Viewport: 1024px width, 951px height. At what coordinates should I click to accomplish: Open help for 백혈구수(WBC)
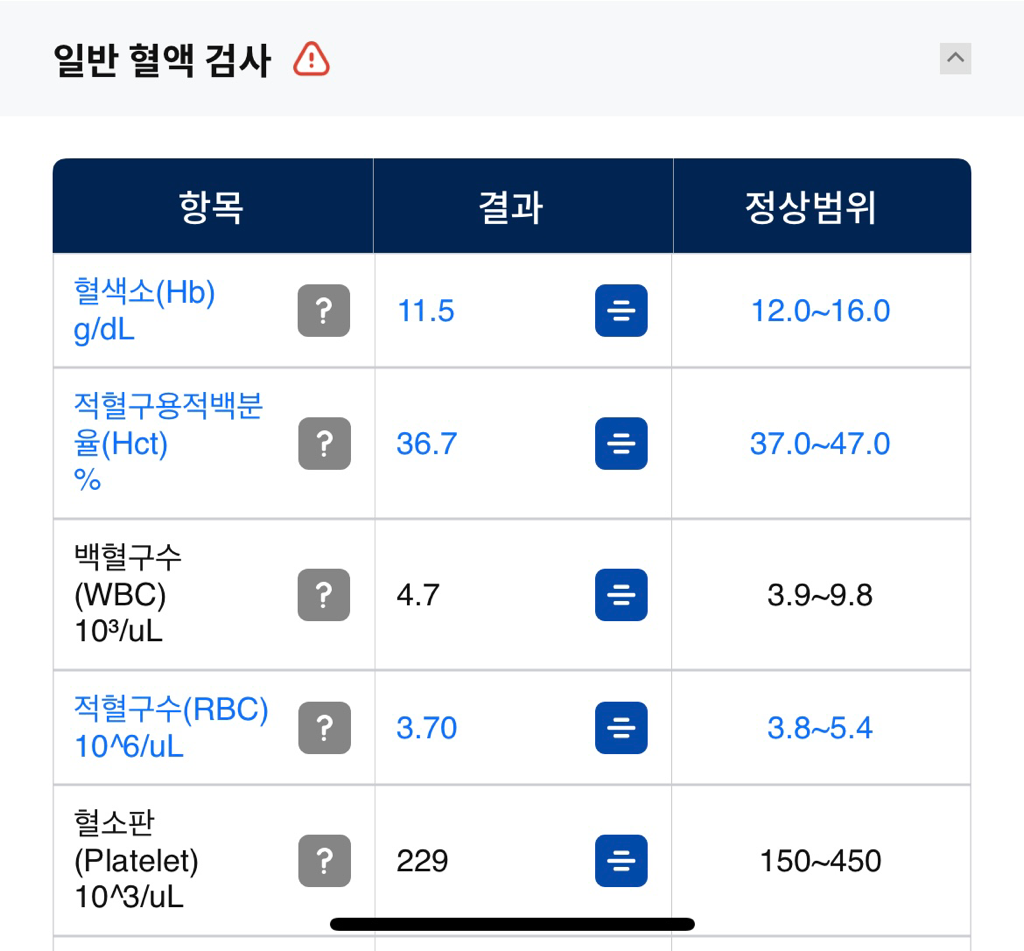pyautogui.click(x=324, y=595)
